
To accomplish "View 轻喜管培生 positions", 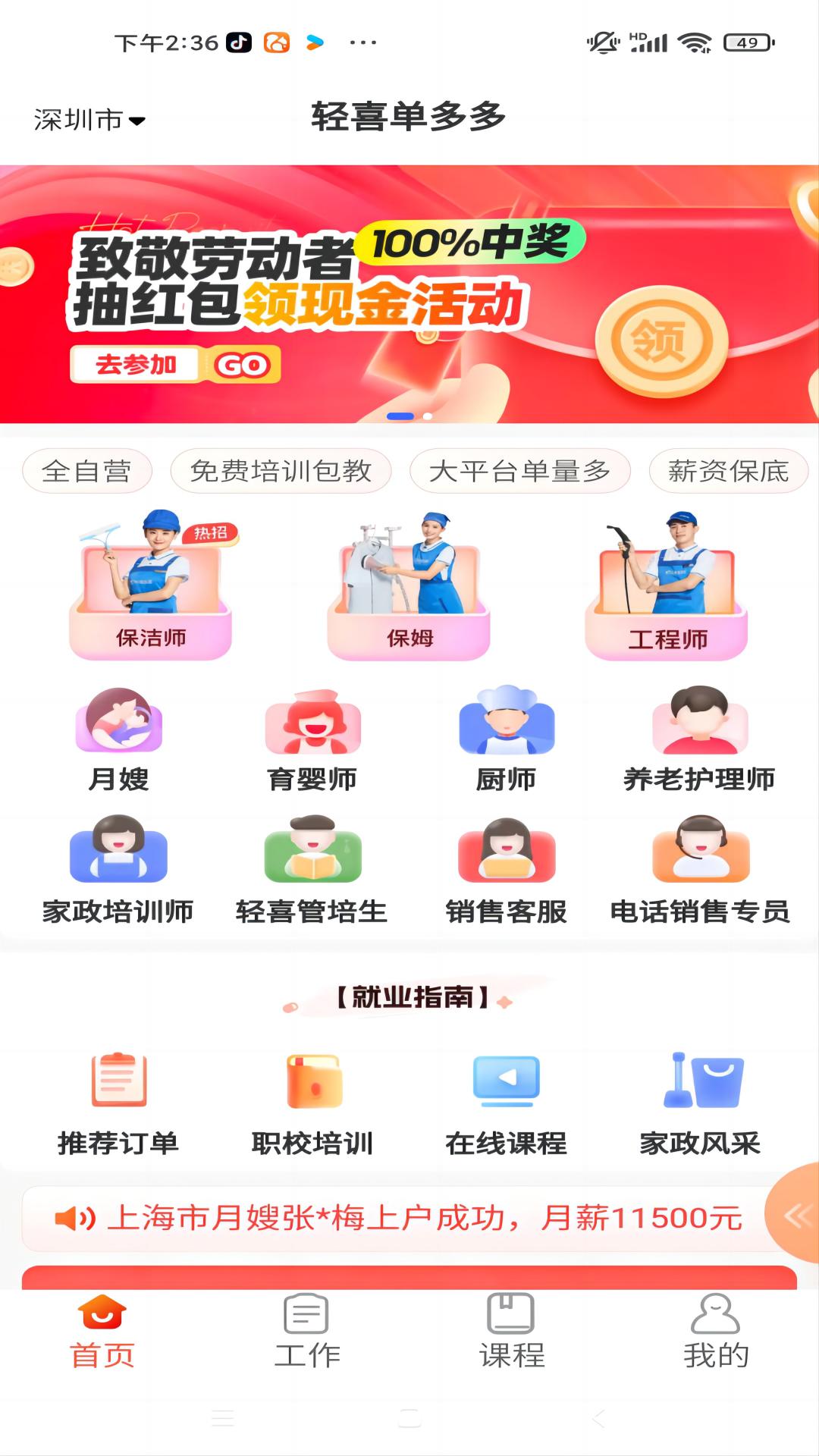I will pos(312,870).
